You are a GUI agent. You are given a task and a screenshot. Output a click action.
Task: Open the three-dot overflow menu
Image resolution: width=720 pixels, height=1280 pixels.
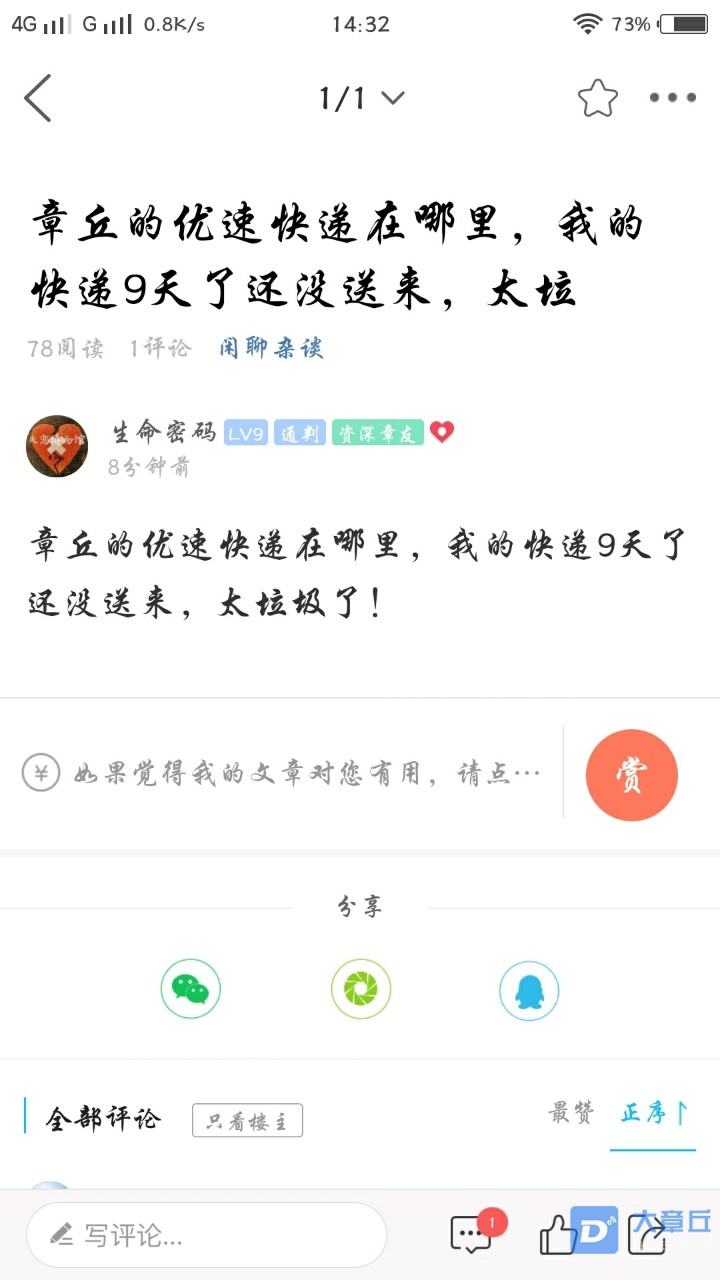(x=672, y=98)
